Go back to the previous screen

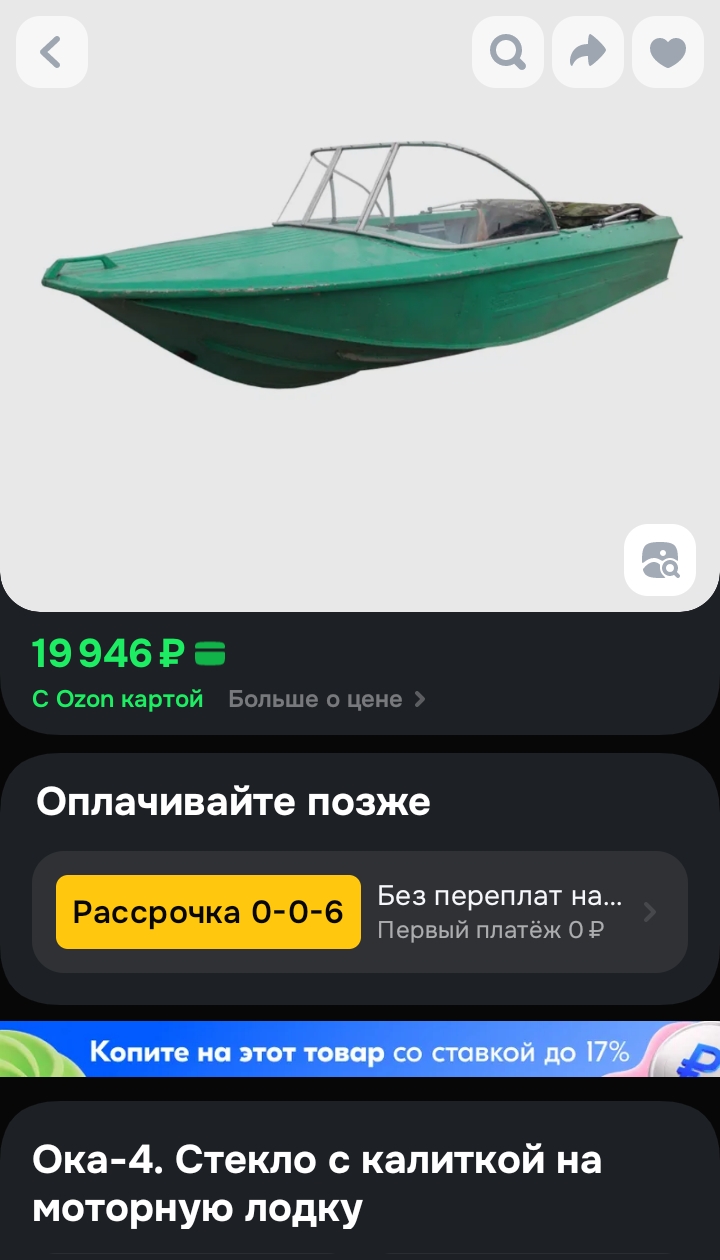pos(52,52)
